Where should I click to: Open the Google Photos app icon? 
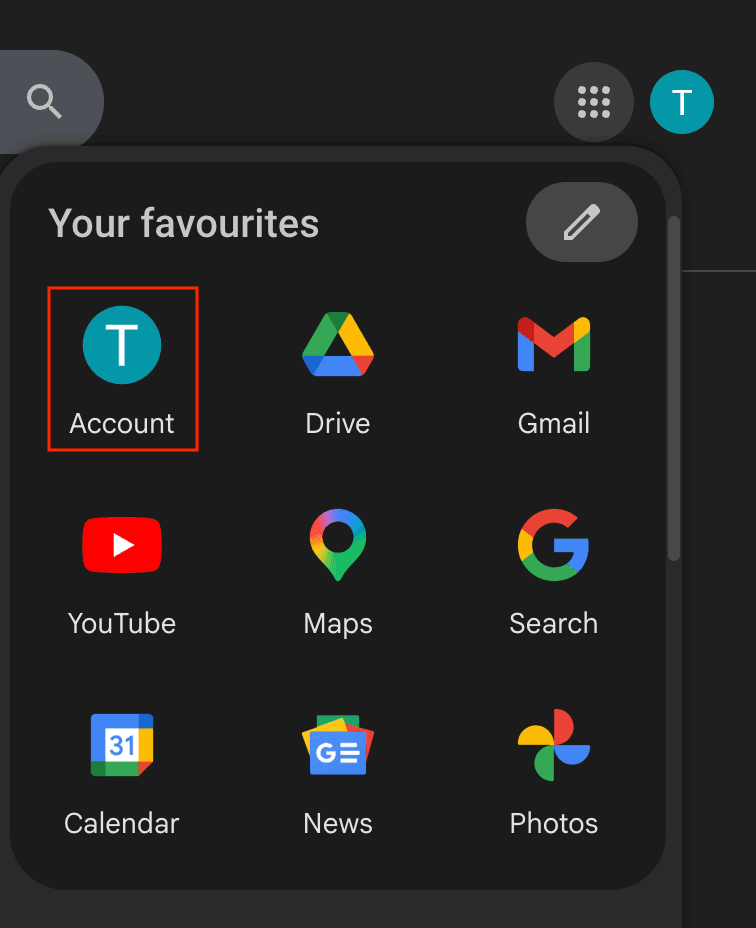coord(554,745)
